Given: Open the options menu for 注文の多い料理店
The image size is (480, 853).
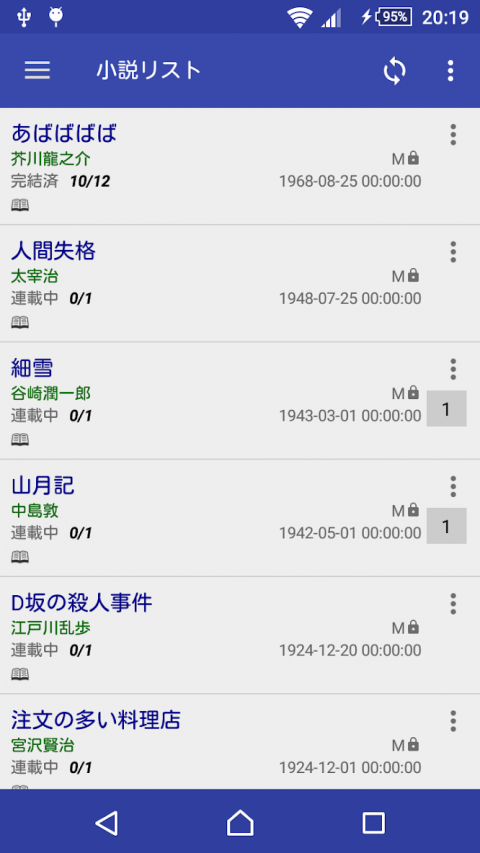Looking at the screenshot, I should (453, 721).
